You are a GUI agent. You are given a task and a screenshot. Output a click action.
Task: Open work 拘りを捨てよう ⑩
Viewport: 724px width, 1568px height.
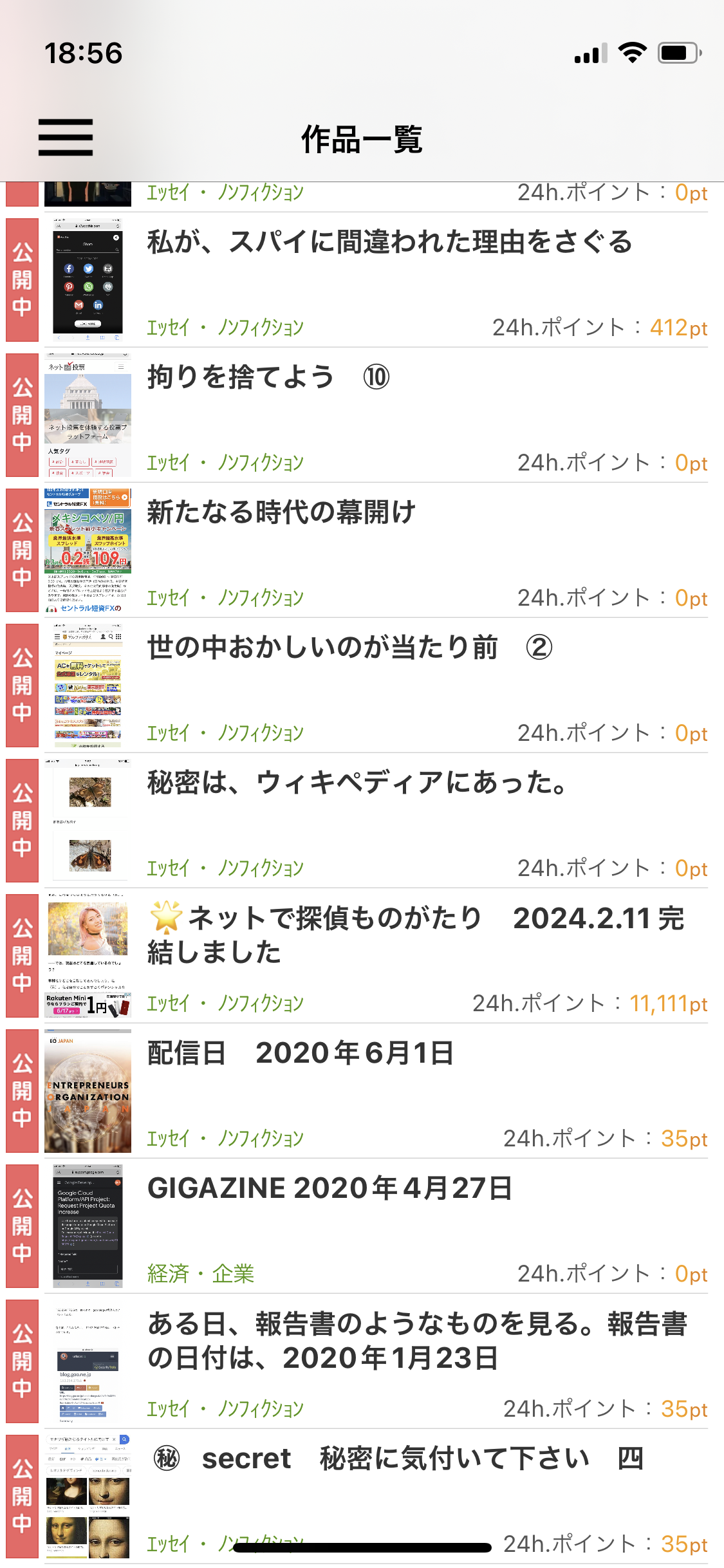pos(268,378)
